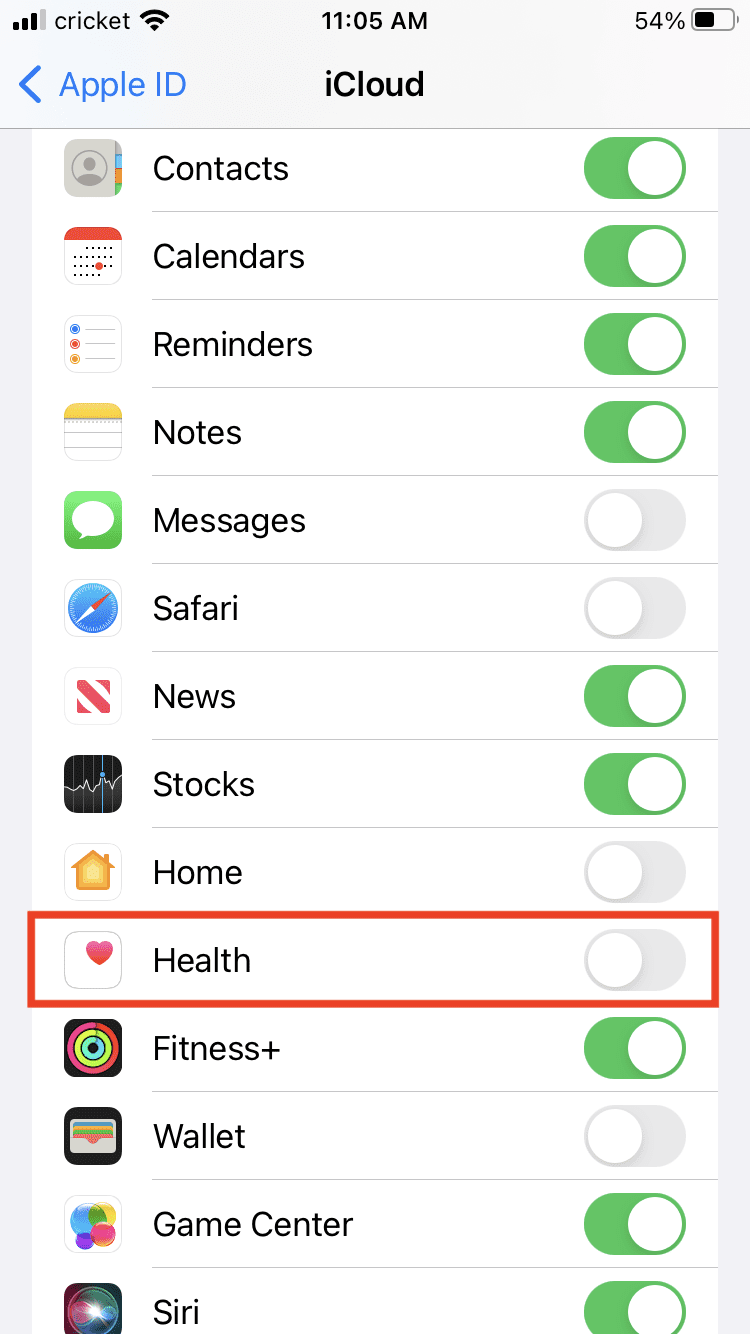Enable the Home toggle
This screenshot has width=750, height=1334.
pos(635,872)
